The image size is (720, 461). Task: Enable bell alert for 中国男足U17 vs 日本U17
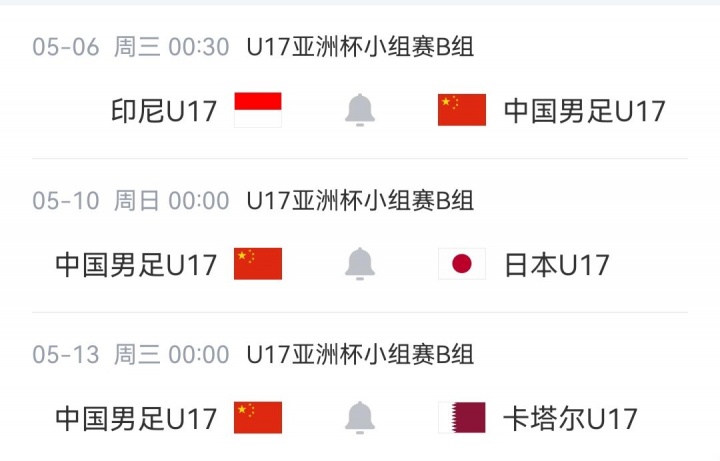(360, 264)
